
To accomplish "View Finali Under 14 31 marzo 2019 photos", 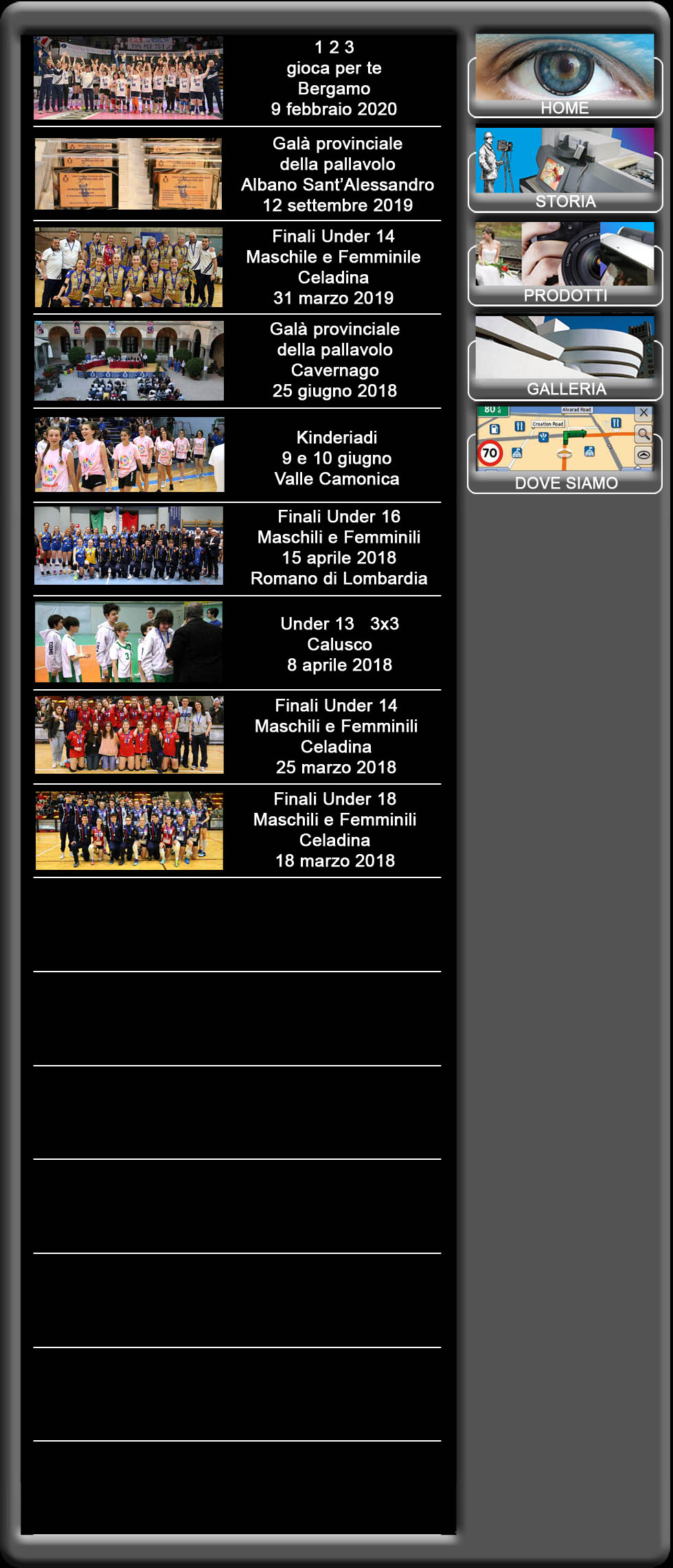I will click(x=128, y=267).
